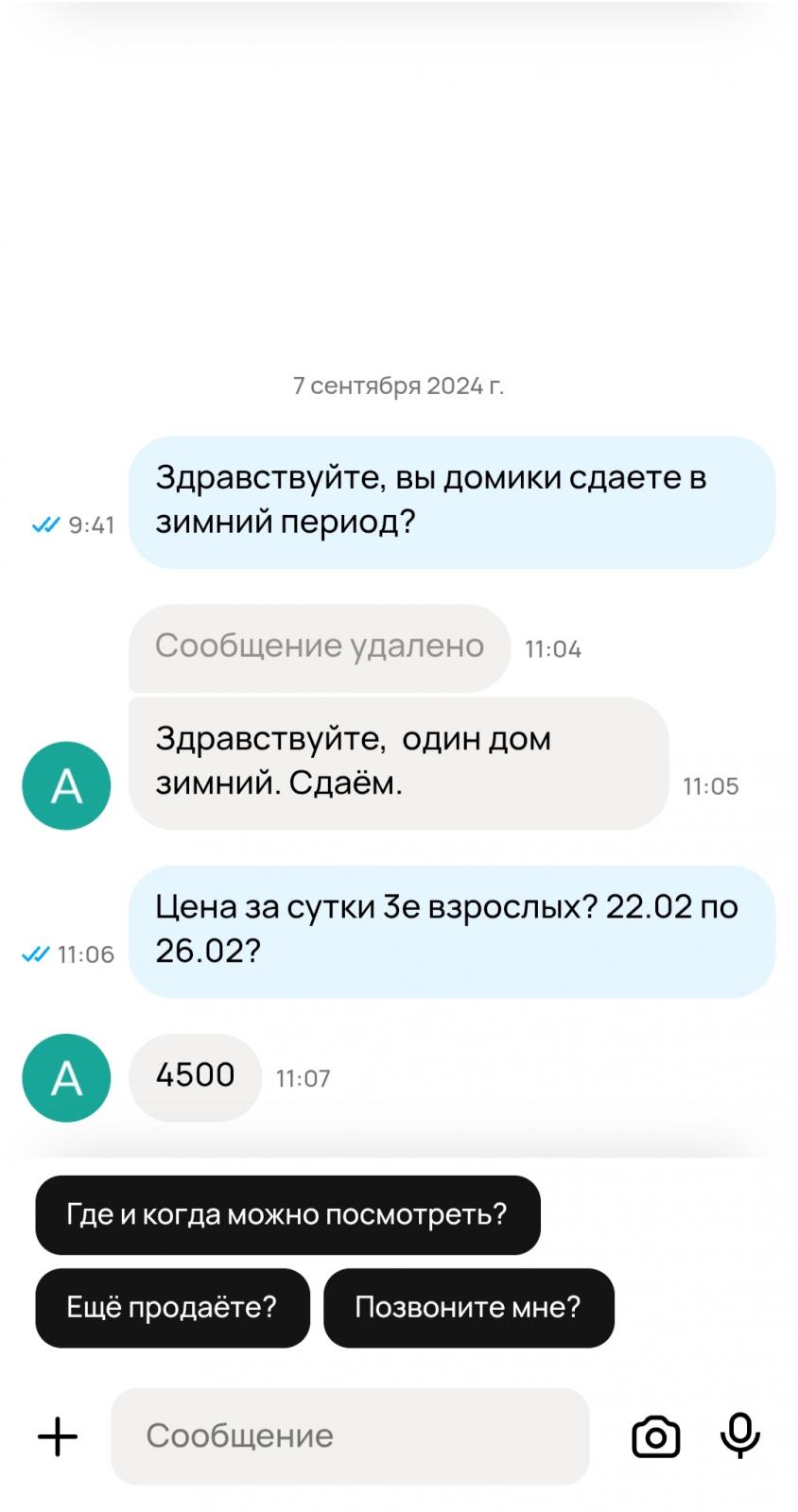Image resolution: width=798 pixels, height=1512 pixels.
Task: Focus the Сообщение text field
Action: [350, 1436]
